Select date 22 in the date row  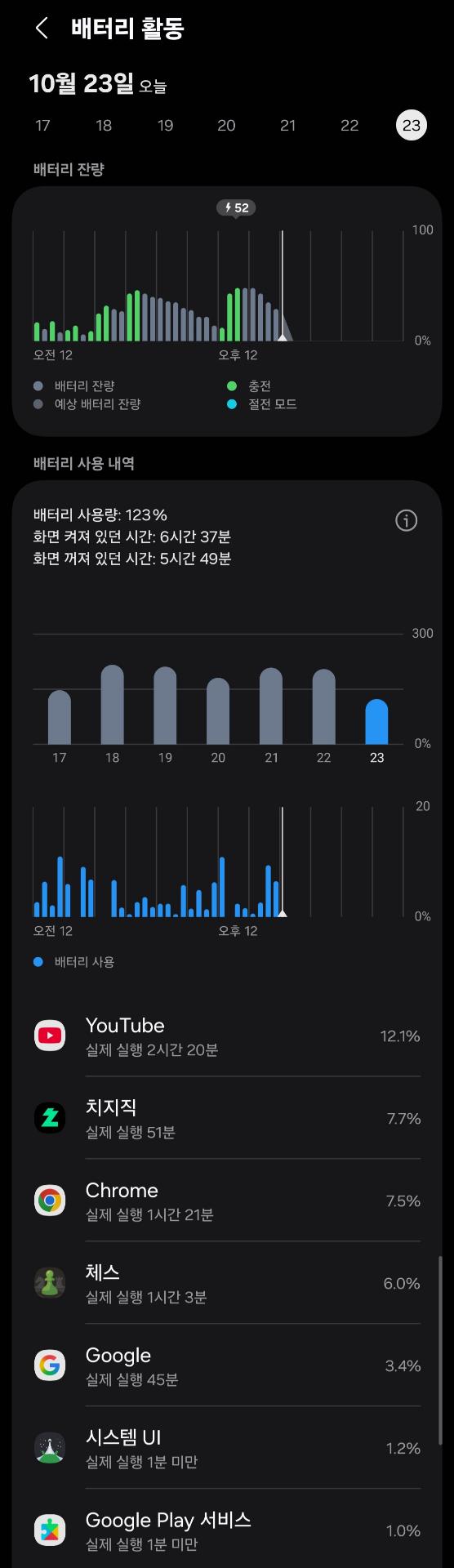[x=349, y=125]
